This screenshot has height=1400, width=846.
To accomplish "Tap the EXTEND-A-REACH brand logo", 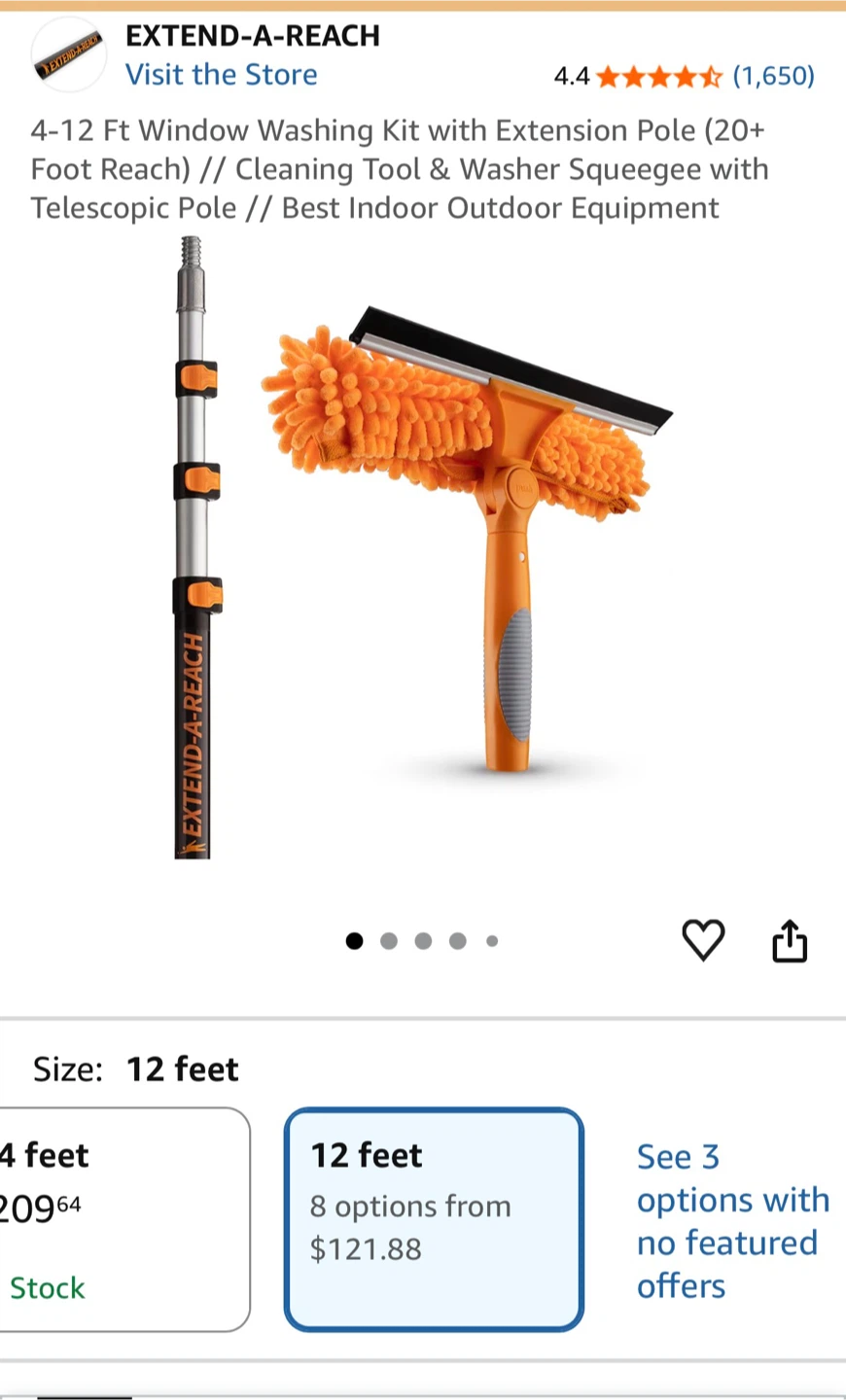I will pyautogui.click(x=68, y=55).
